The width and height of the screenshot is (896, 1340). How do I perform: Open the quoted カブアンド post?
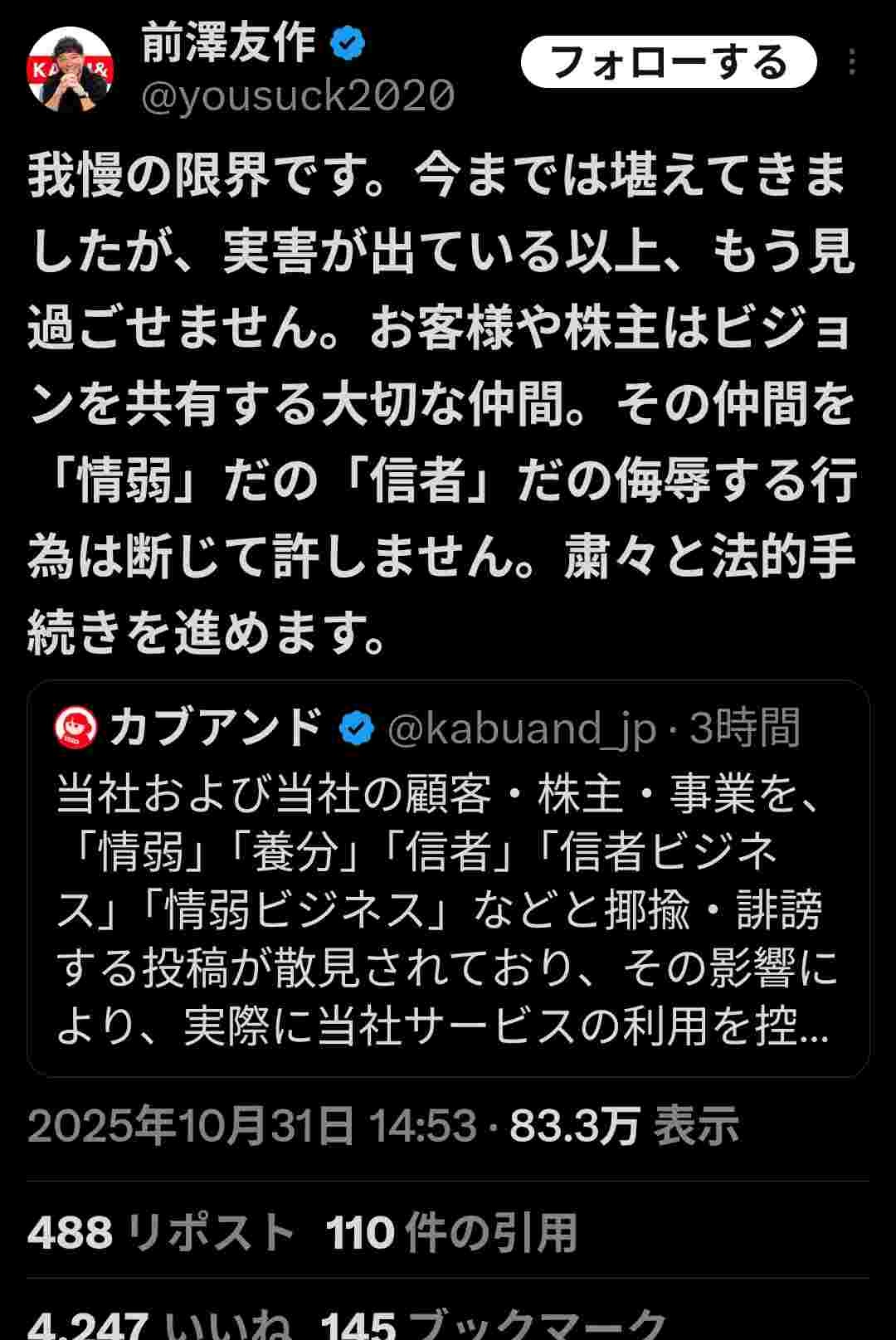tap(448, 880)
